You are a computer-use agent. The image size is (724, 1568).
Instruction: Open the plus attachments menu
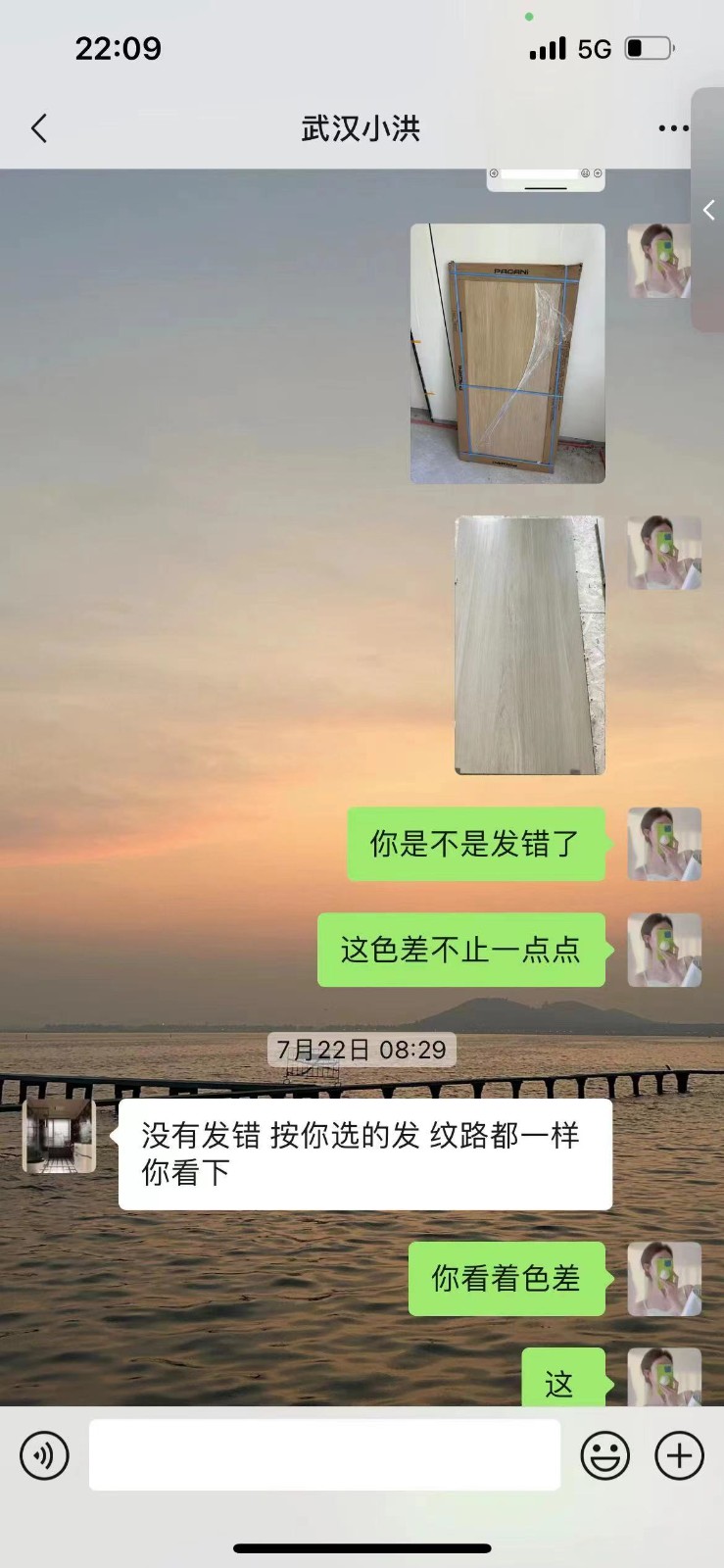click(x=679, y=1455)
